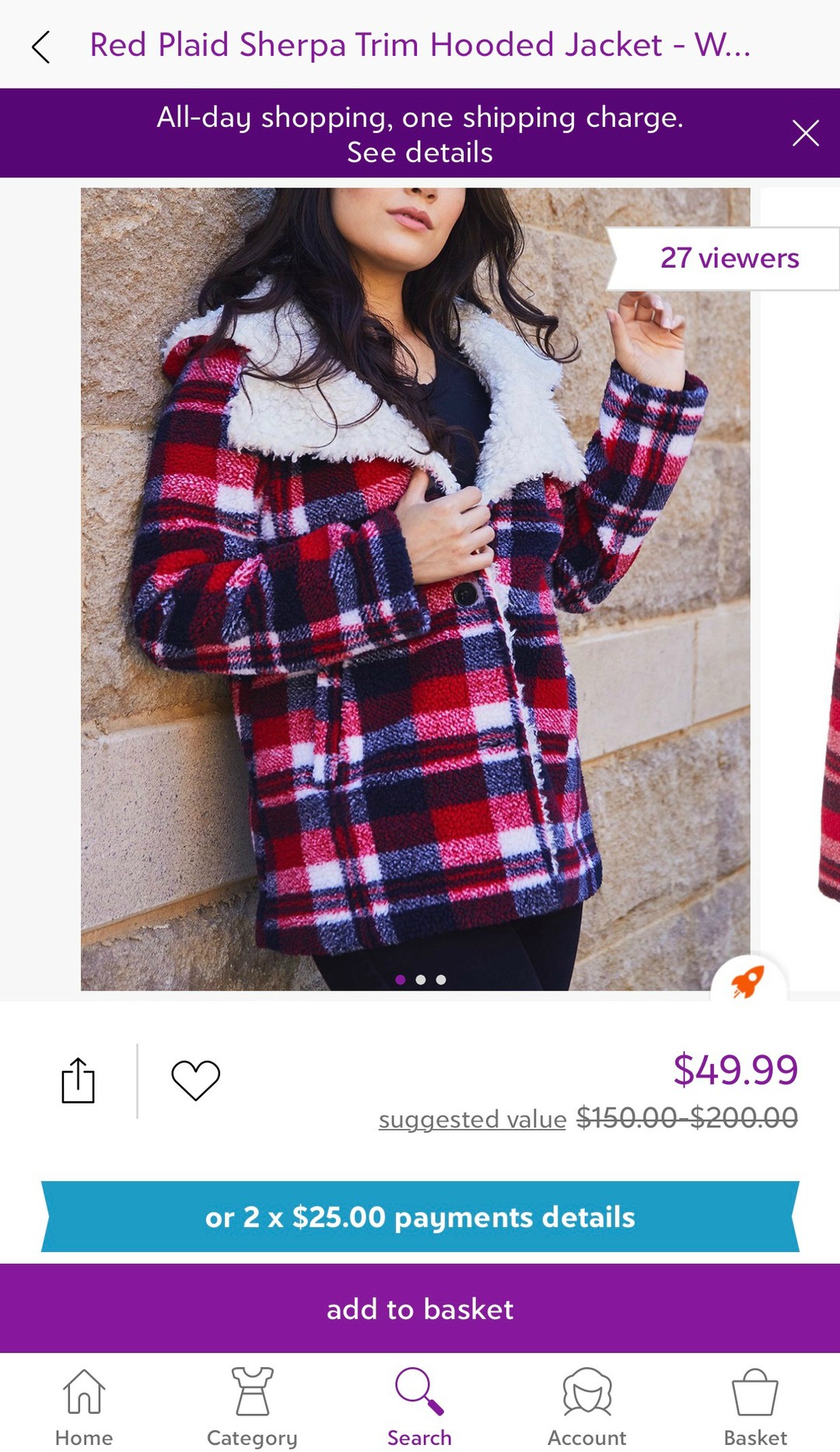Image resolution: width=840 pixels, height=1452 pixels.
Task: Tap the orange rocket badge
Action: pyautogui.click(x=748, y=980)
